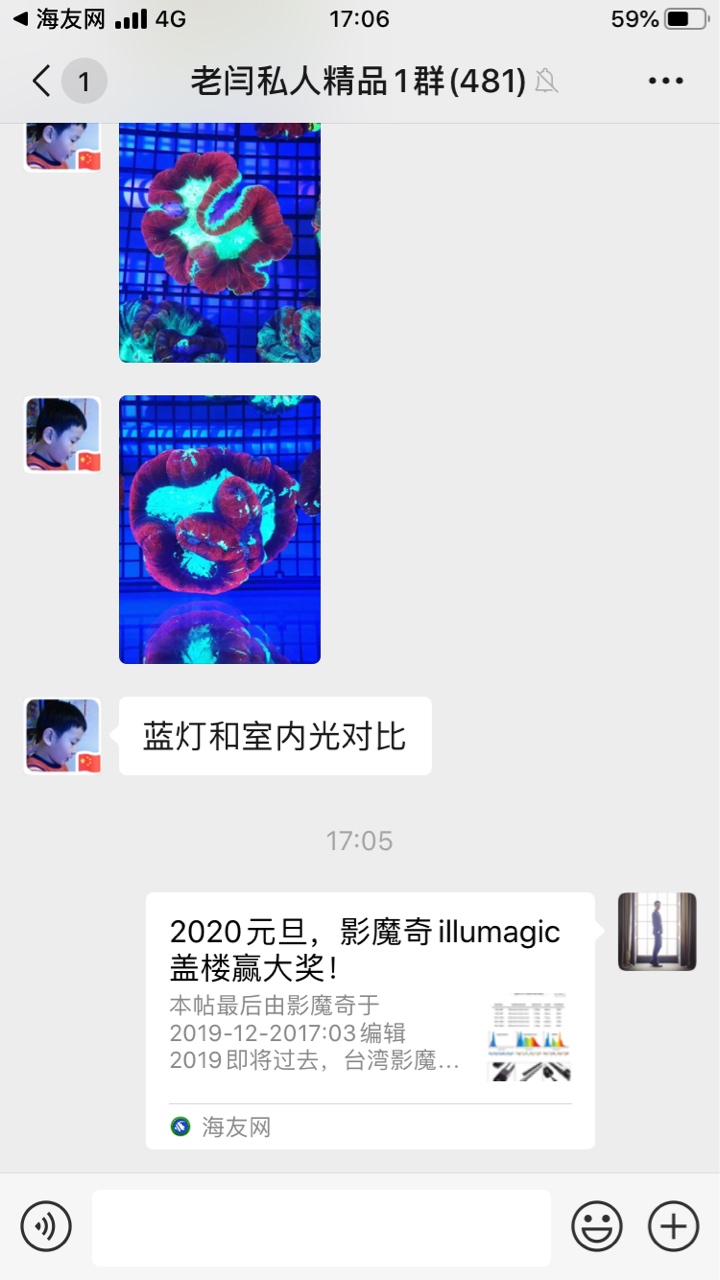The height and width of the screenshot is (1280, 720).
Task: Open the group chat details menu
Action: coord(665,81)
